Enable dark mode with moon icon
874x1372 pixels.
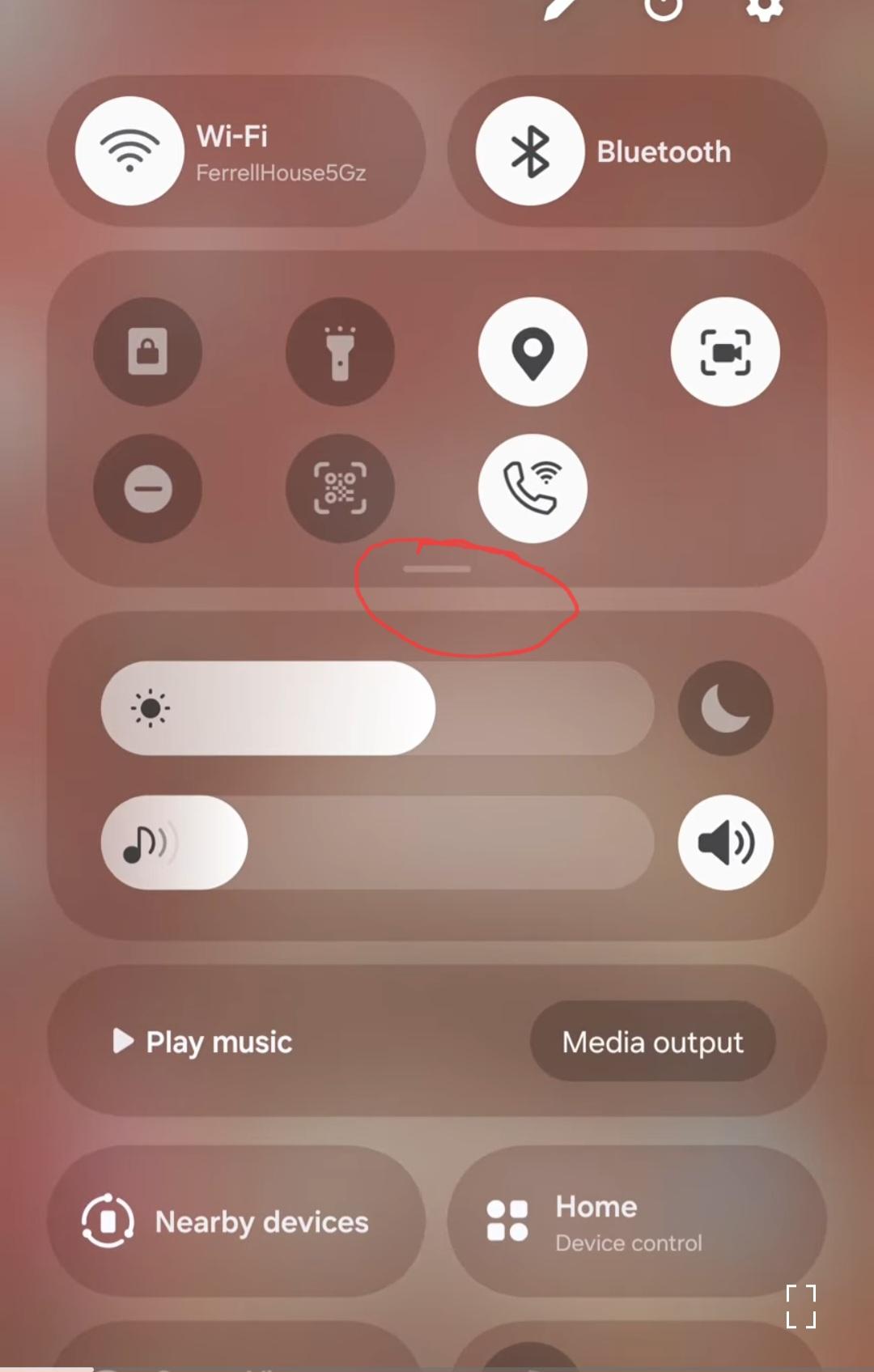coord(725,708)
